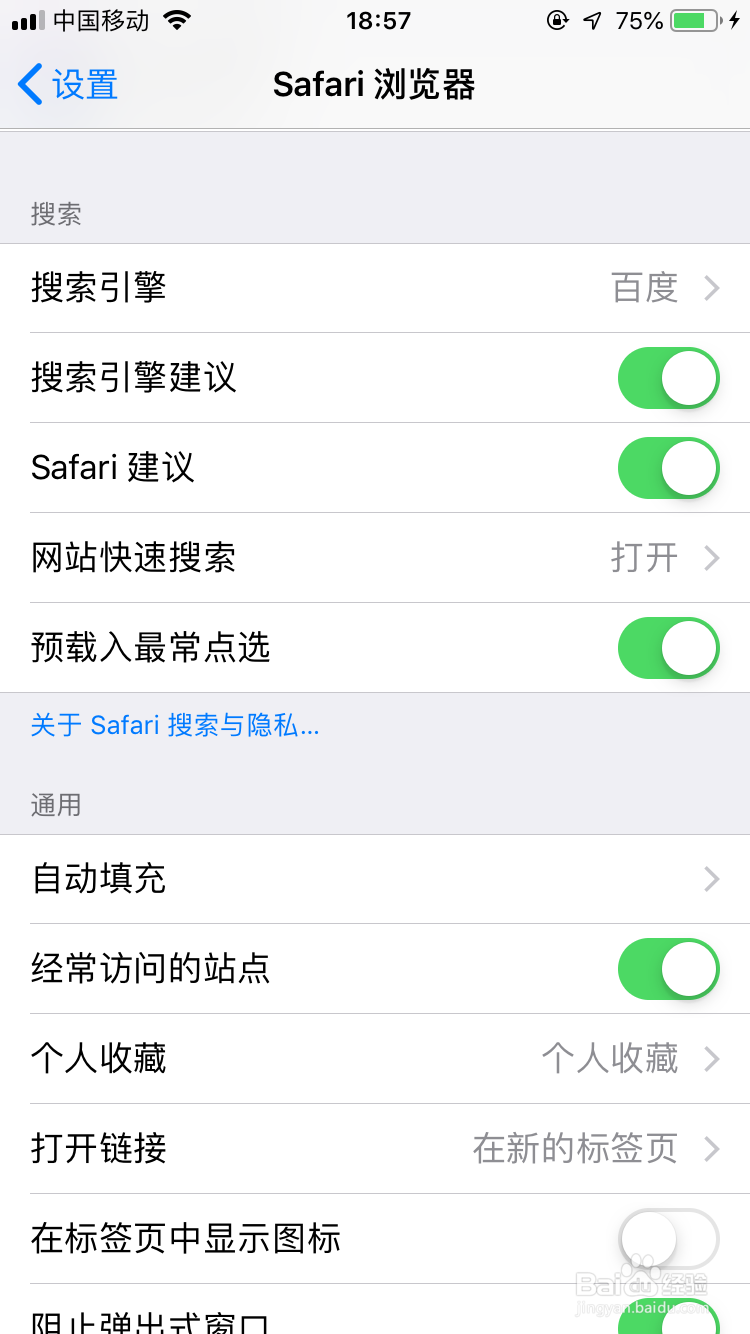Tap the orientation lock icon
The height and width of the screenshot is (1334, 750).
[x=557, y=20]
